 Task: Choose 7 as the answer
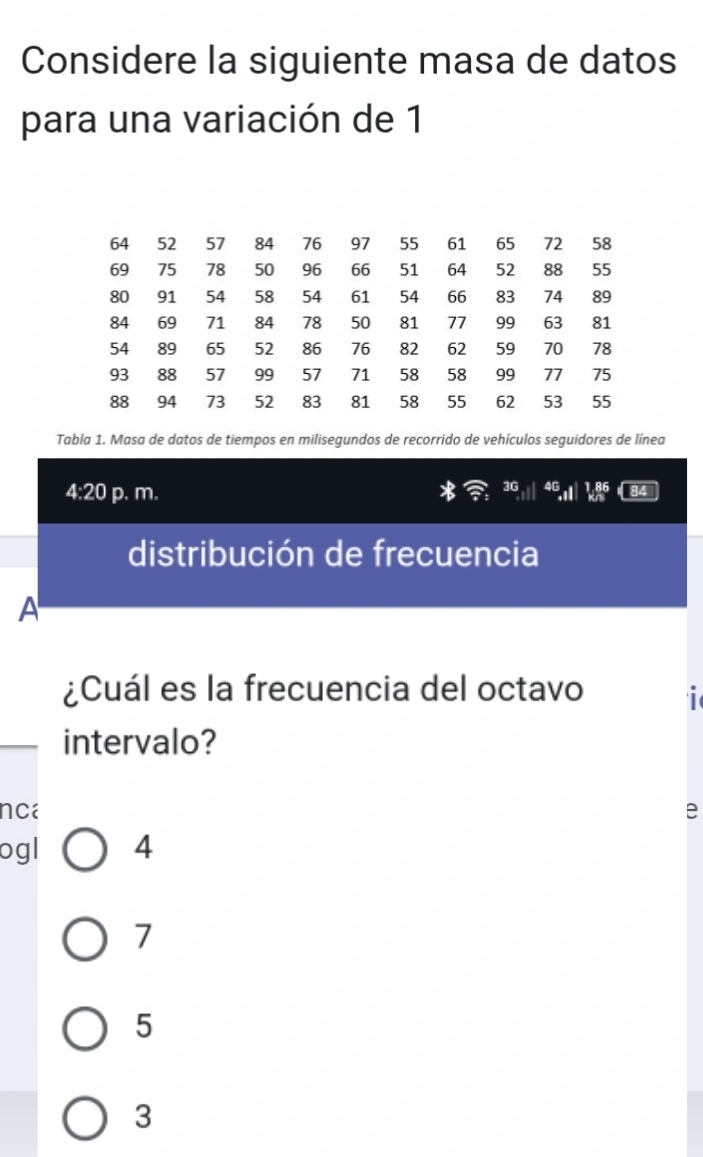pyautogui.click(x=86, y=938)
